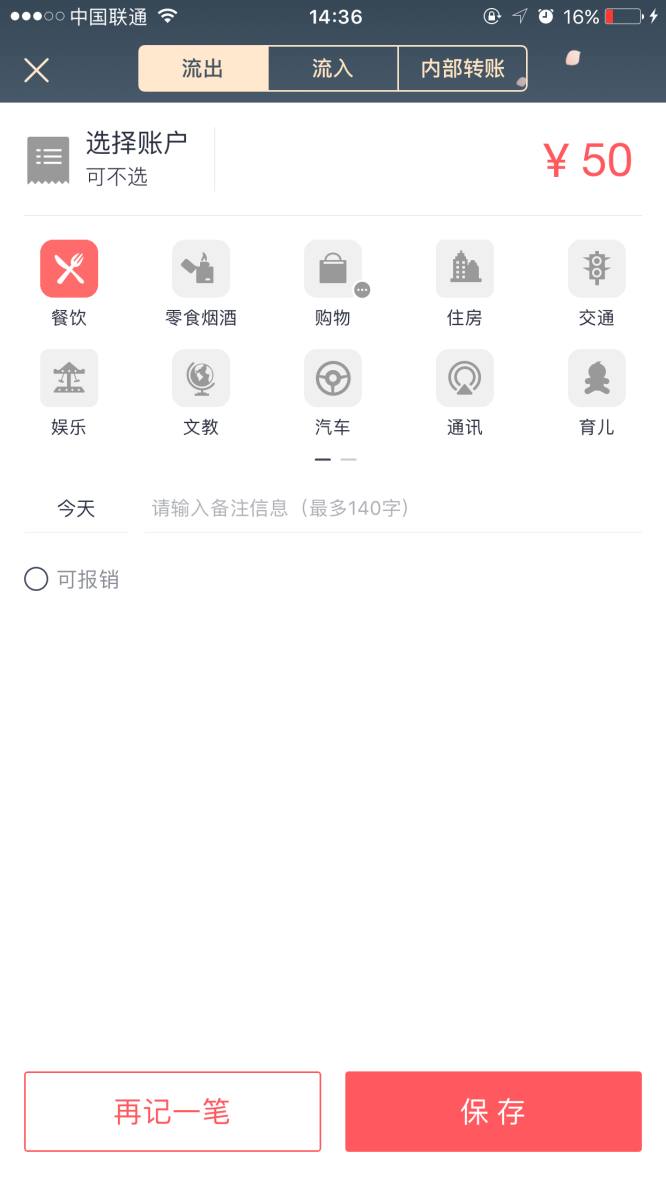This screenshot has height=1184, width=666.
Task: Save the record with 保存
Action: tap(493, 1111)
